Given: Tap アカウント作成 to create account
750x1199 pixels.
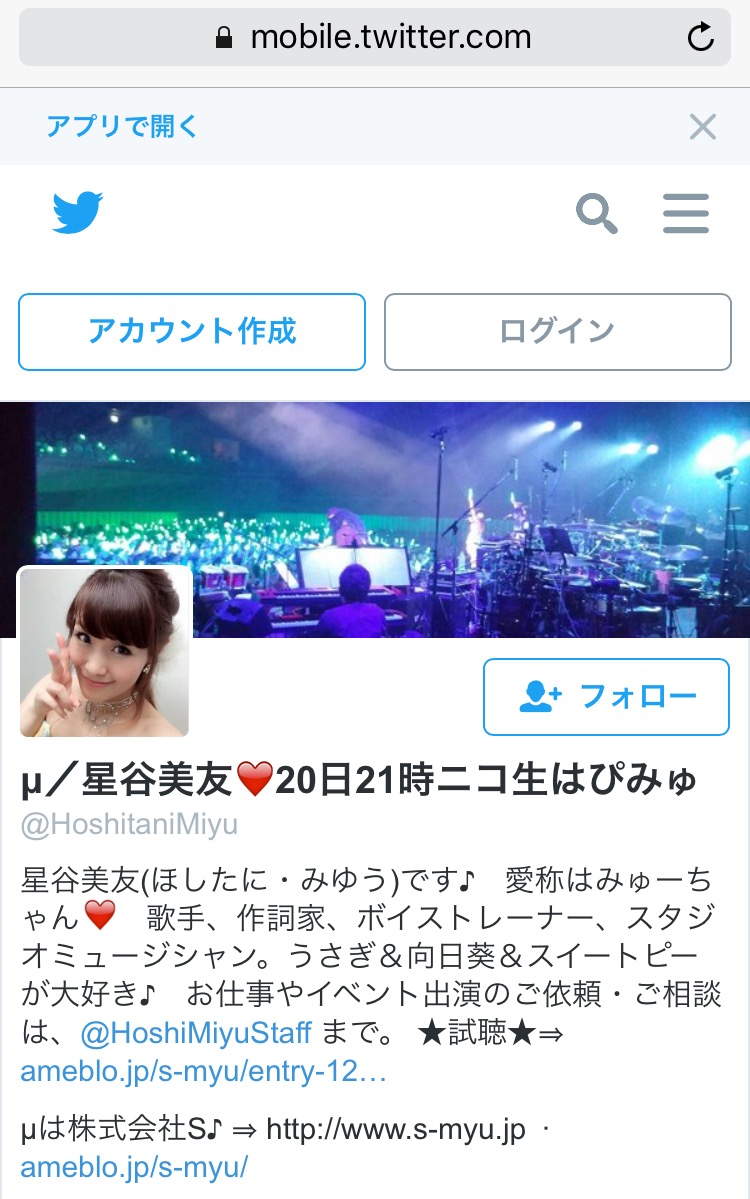Looking at the screenshot, I should [x=192, y=331].
